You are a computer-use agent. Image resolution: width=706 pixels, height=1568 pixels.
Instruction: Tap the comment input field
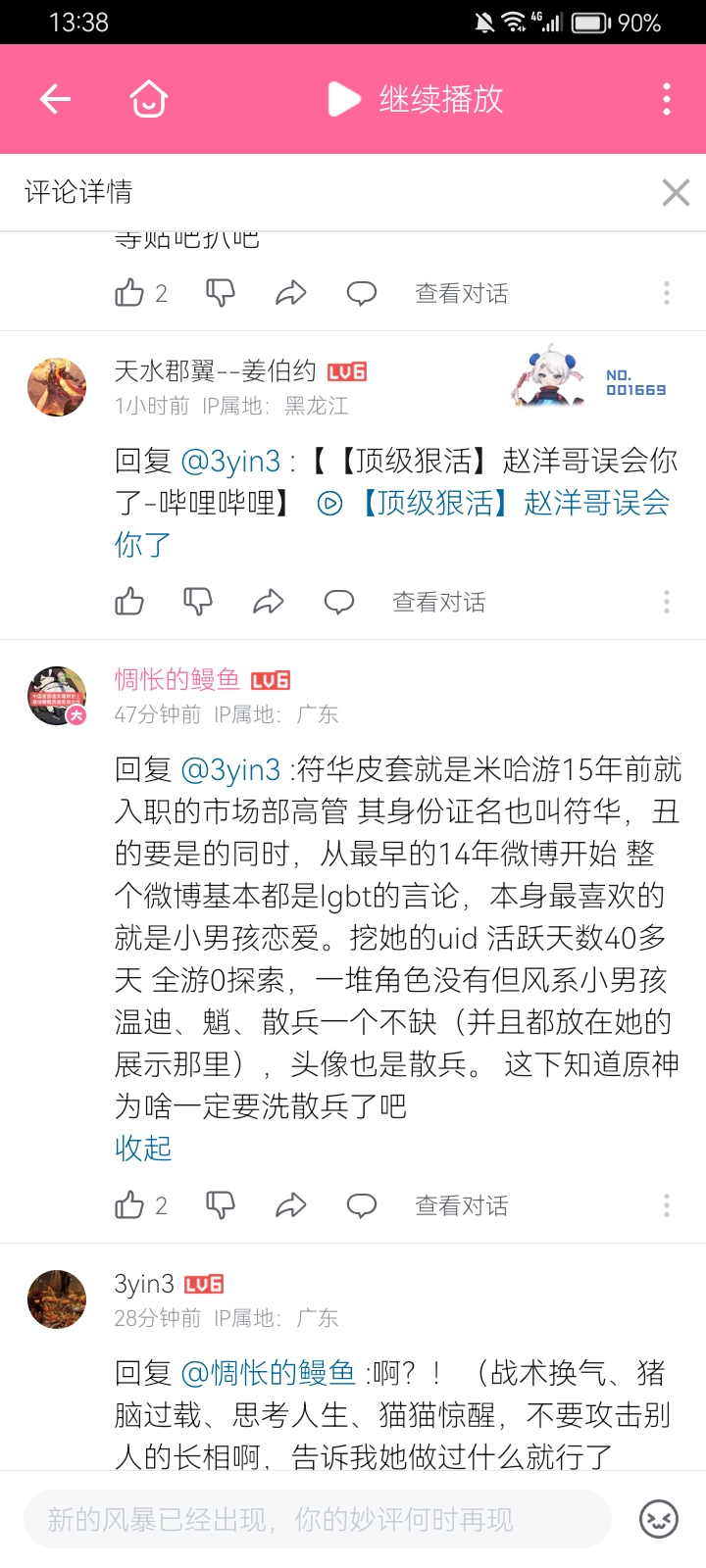[318, 1520]
